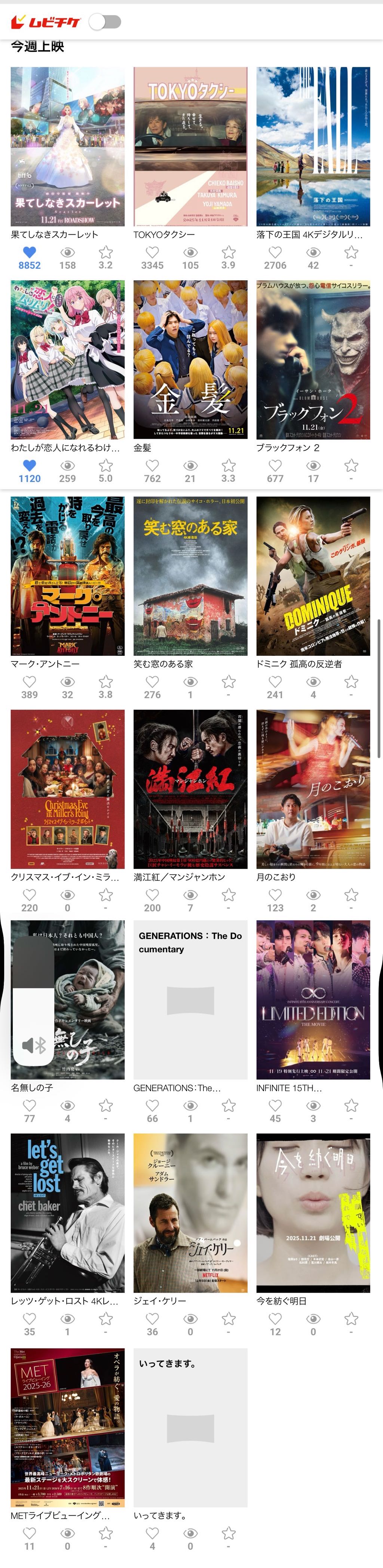
Task: Open the TOKYOタクシー movie card
Action: (x=191, y=146)
